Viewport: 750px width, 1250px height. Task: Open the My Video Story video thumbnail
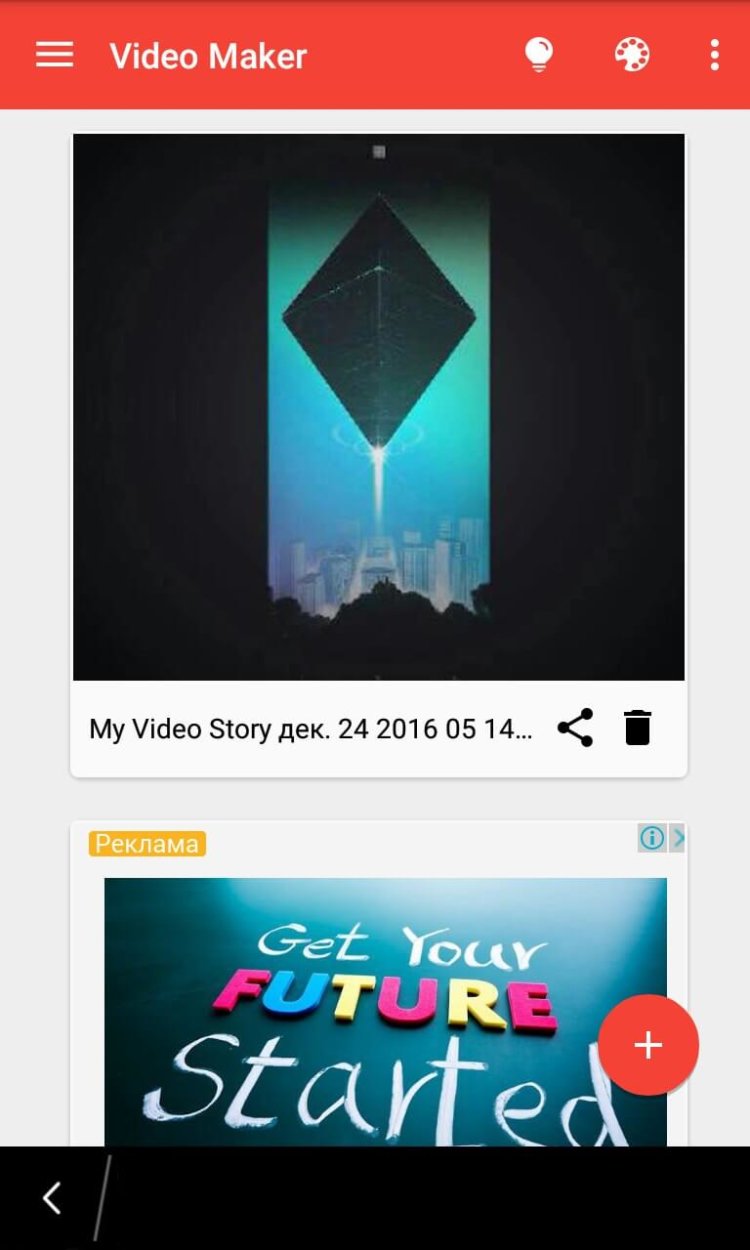(378, 407)
